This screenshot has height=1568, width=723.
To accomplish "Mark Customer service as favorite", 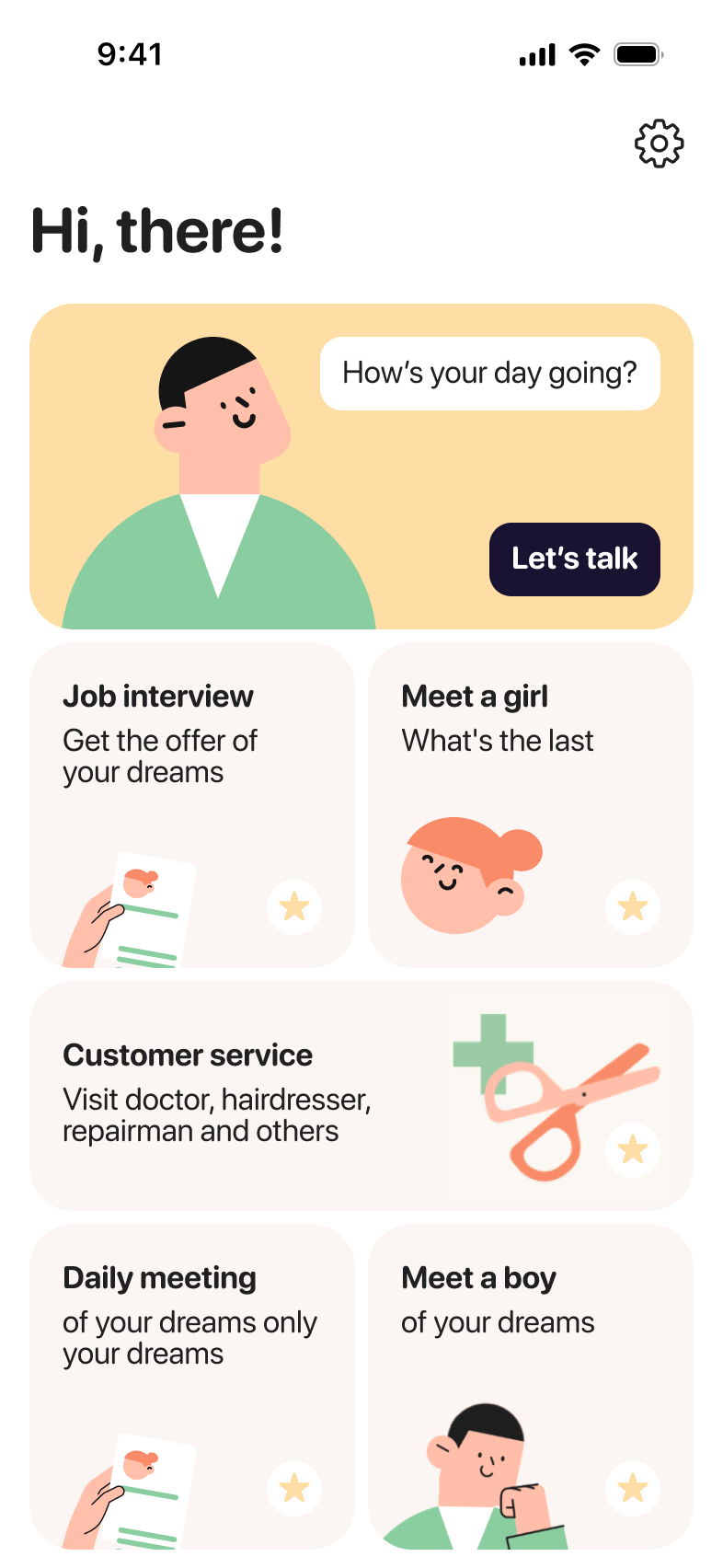I will click(x=633, y=1150).
